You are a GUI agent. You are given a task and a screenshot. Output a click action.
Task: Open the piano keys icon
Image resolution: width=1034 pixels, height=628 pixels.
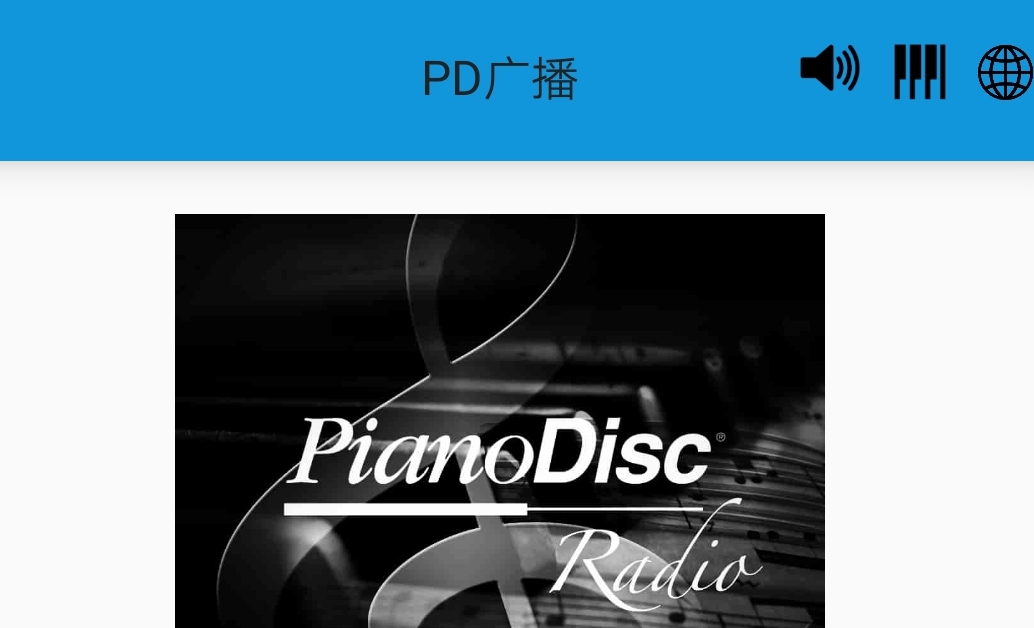(919, 72)
